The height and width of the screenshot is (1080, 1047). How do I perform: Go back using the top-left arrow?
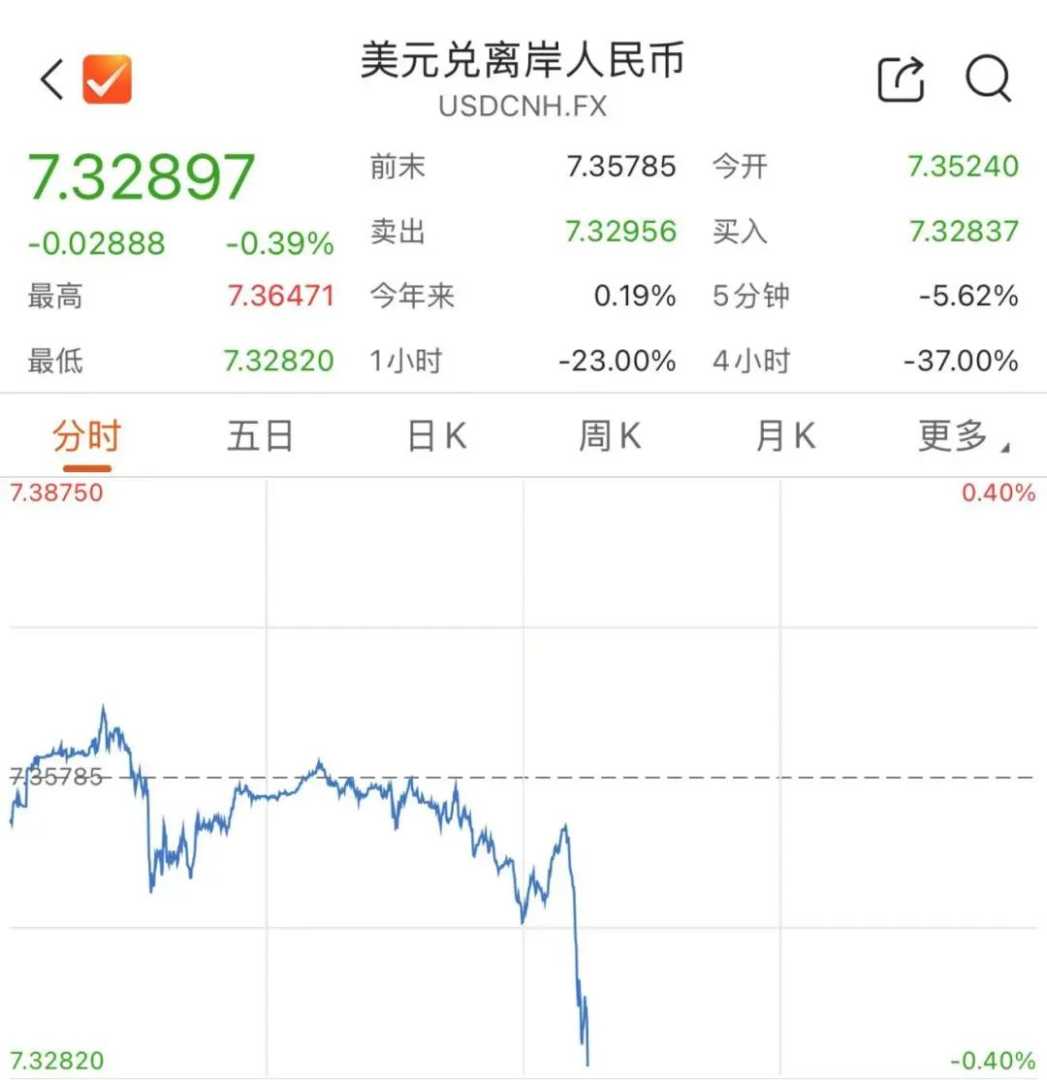click(52, 79)
